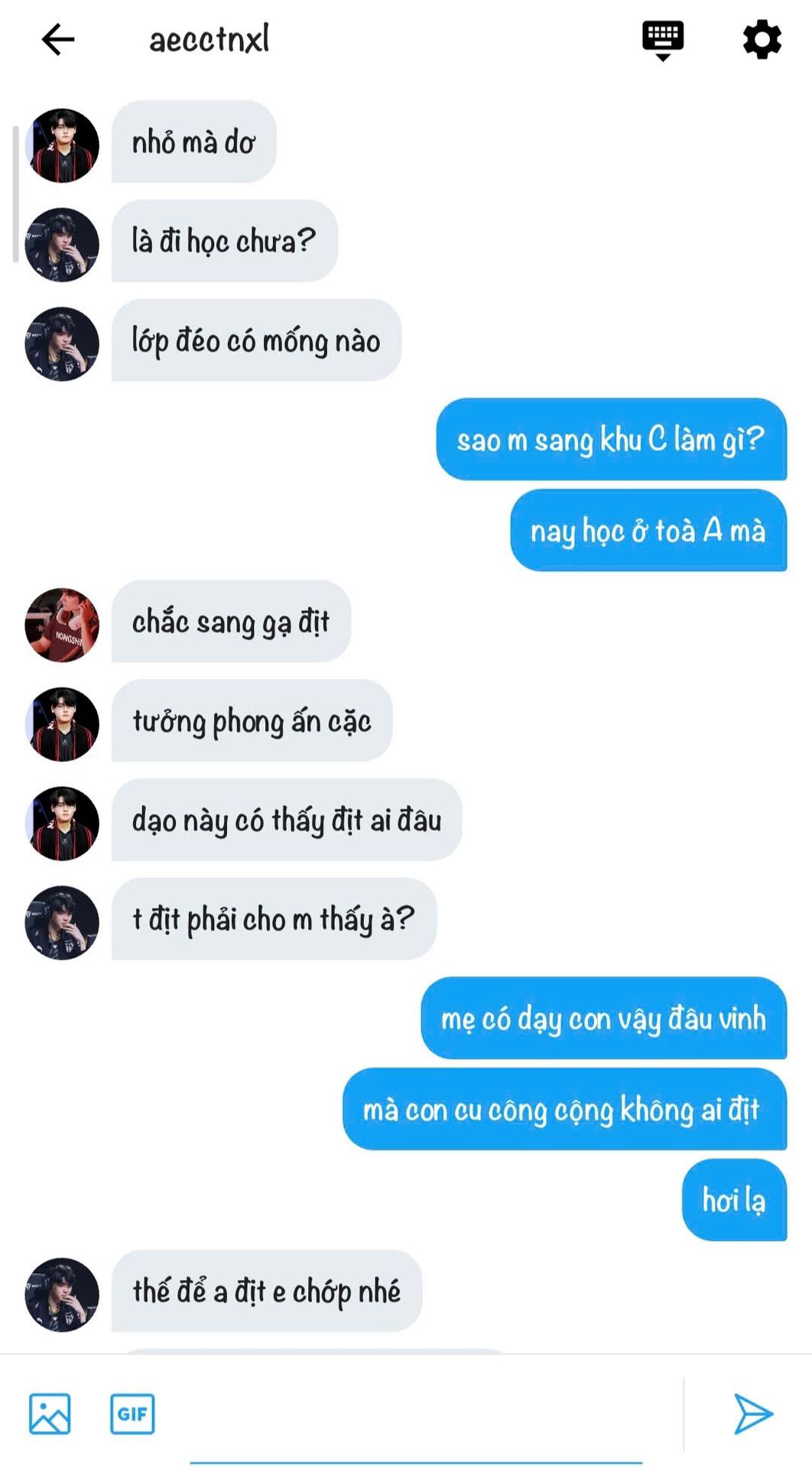The width and height of the screenshot is (812, 1468).
Task: Open the GIF picker
Action: [132, 1413]
